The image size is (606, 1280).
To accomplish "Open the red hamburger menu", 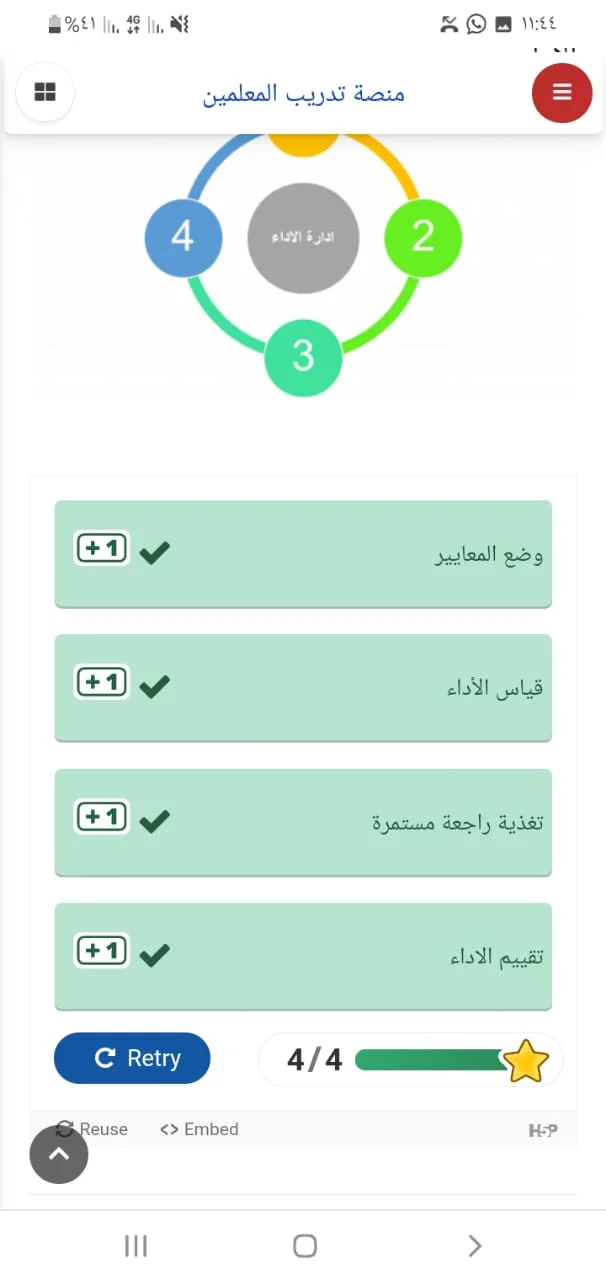I will pyautogui.click(x=561, y=93).
